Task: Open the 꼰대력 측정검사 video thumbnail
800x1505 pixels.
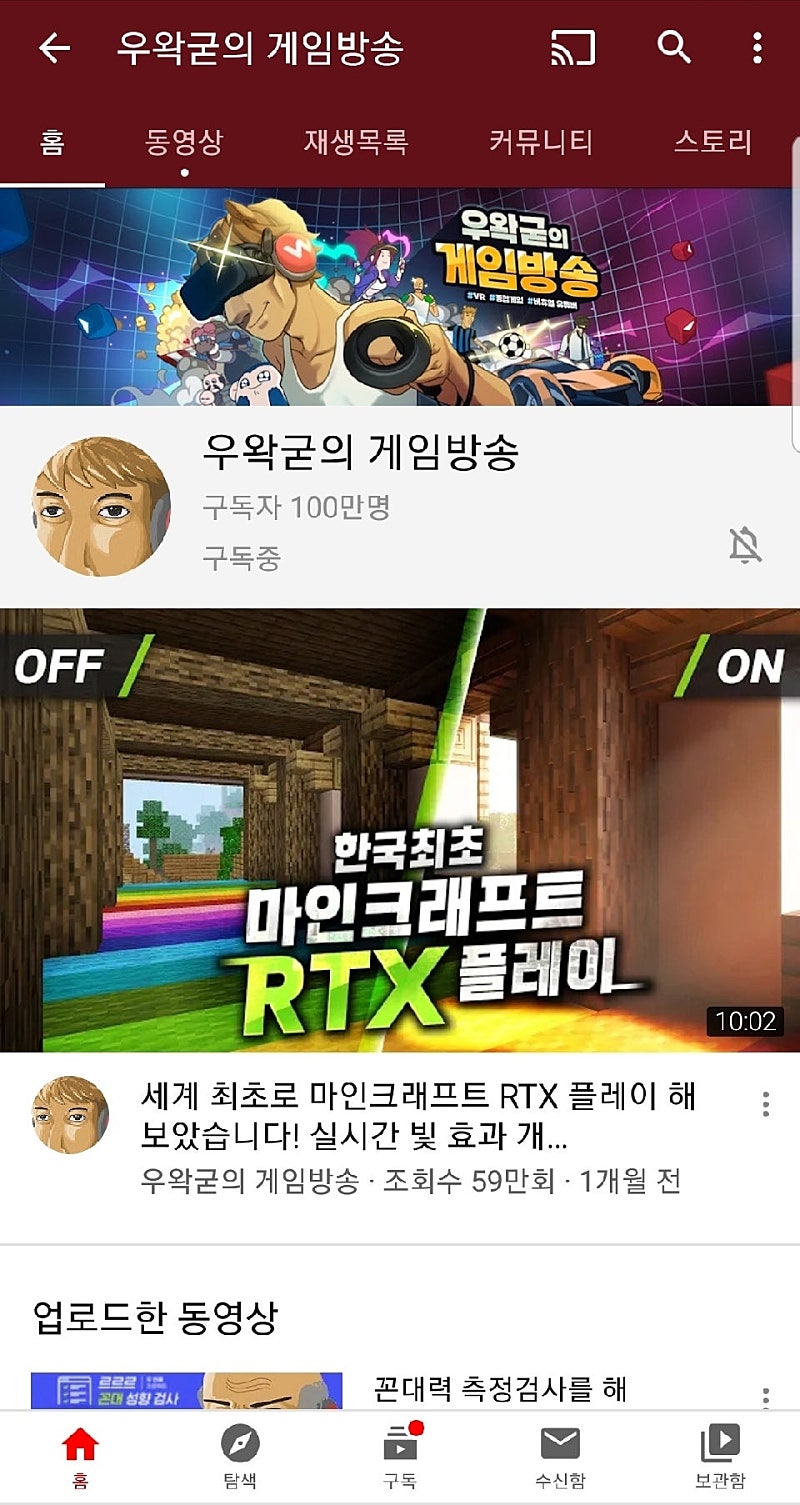Action: [187, 1391]
